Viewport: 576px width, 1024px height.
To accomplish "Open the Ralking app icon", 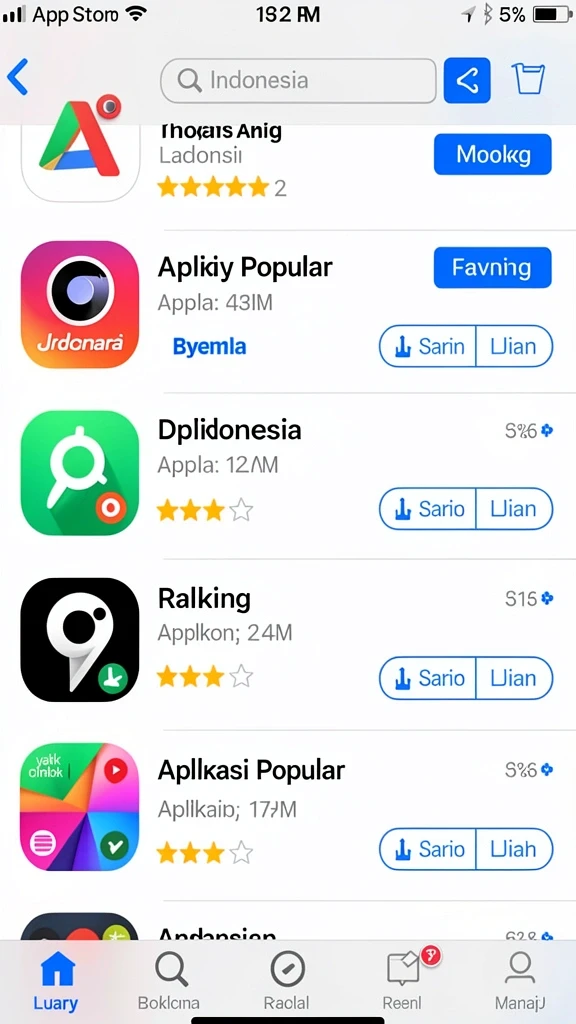I will tap(80, 639).
